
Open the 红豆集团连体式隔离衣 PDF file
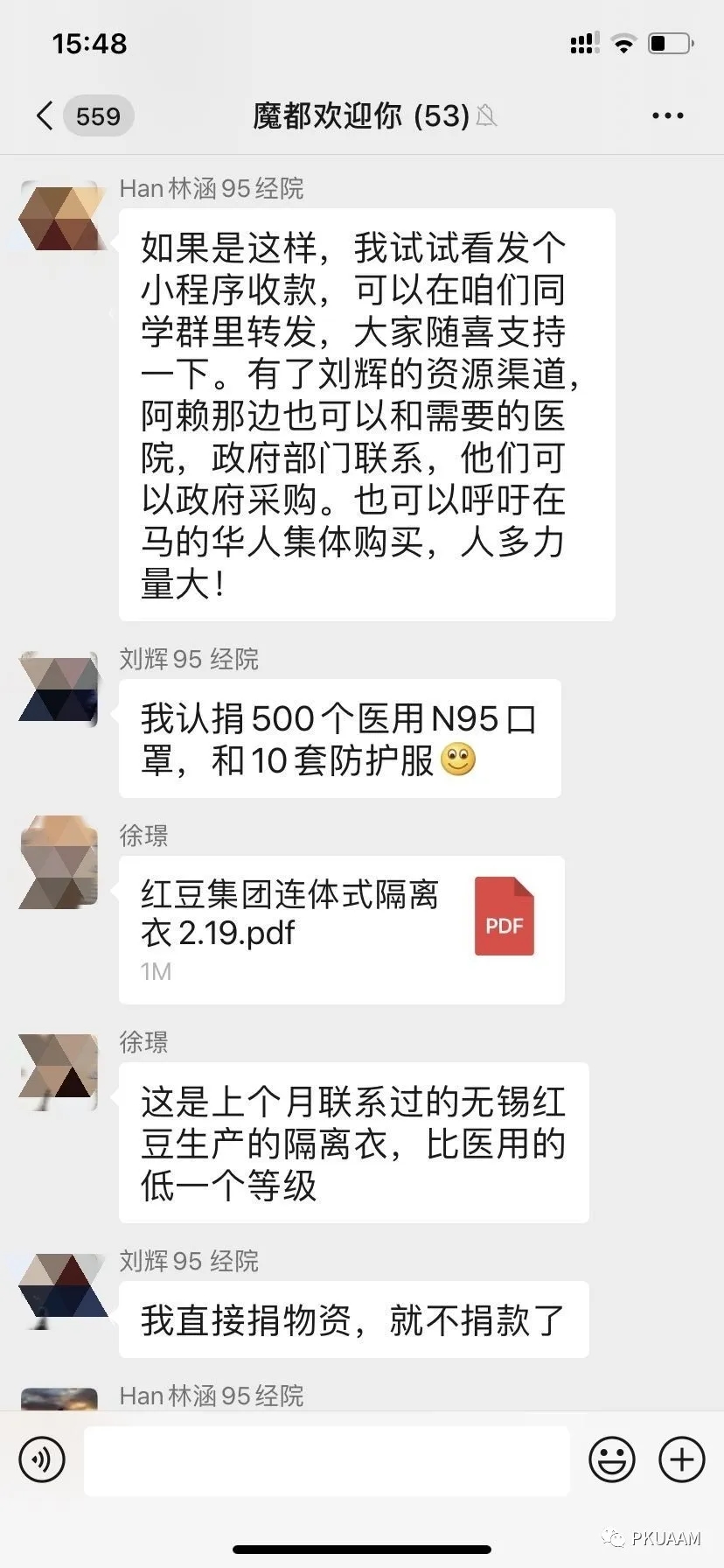coord(341,928)
